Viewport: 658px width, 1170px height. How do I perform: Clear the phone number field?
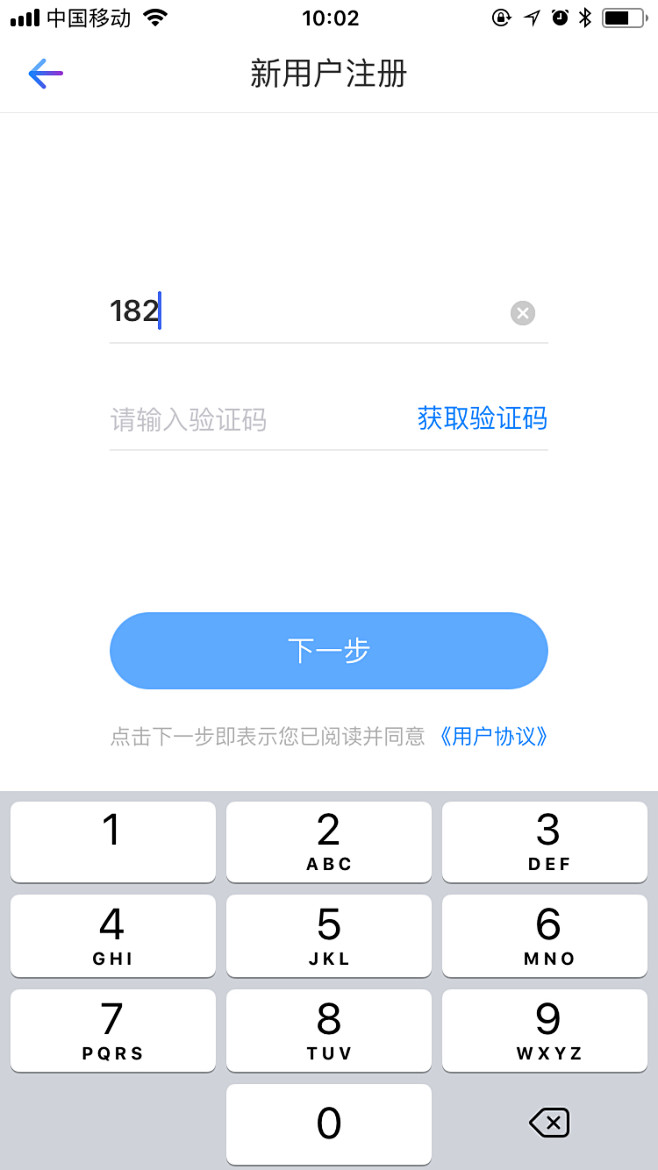(x=523, y=313)
